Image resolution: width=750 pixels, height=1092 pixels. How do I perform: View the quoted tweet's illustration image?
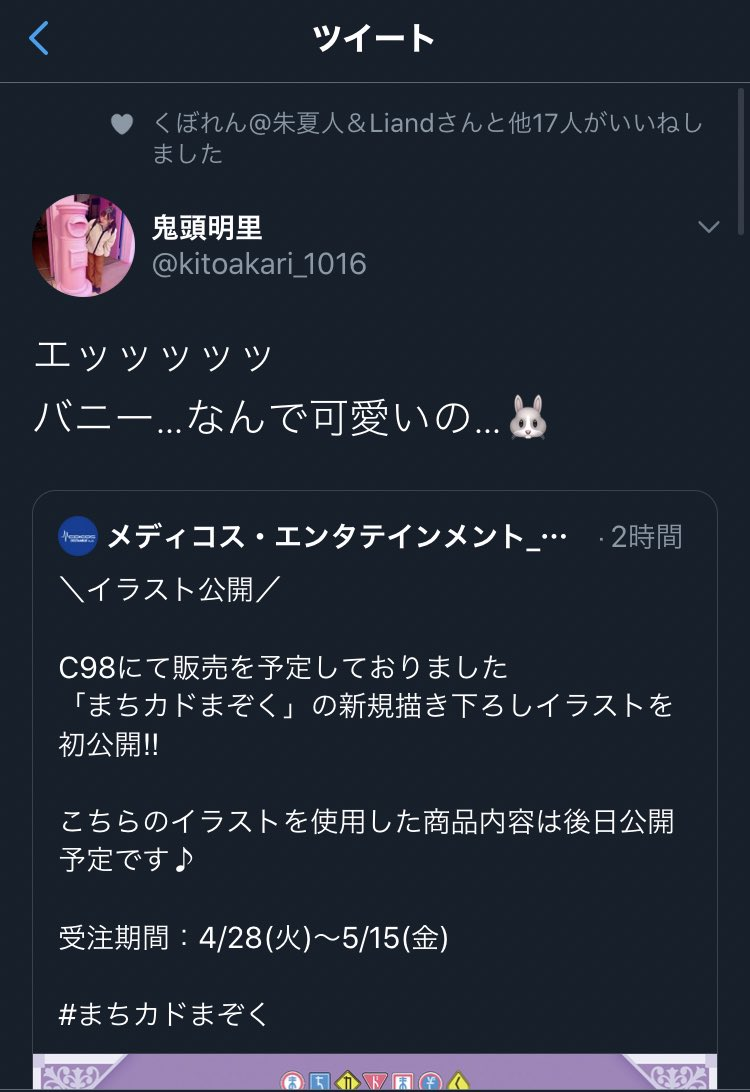click(375, 1072)
